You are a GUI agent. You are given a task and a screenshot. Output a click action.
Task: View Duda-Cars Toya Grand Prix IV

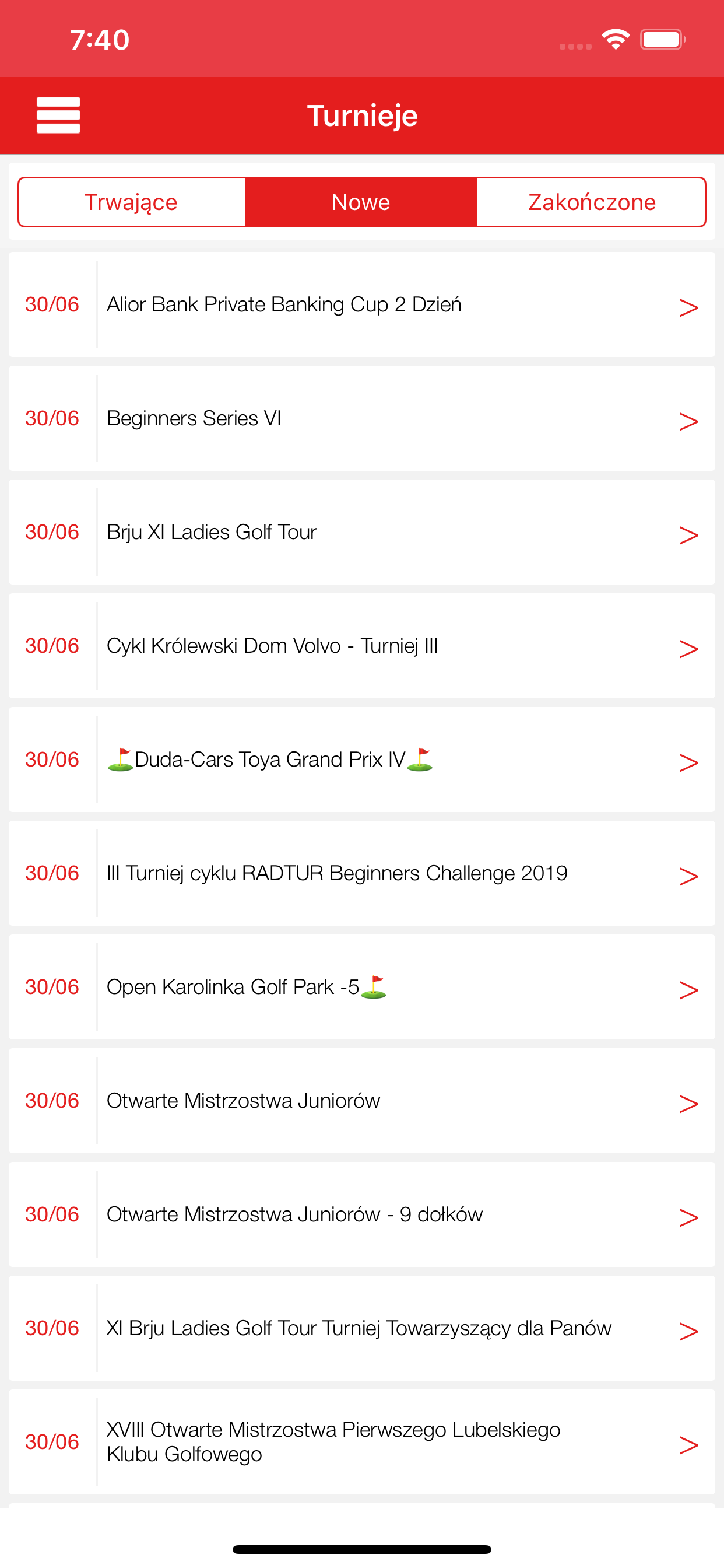(361, 759)
